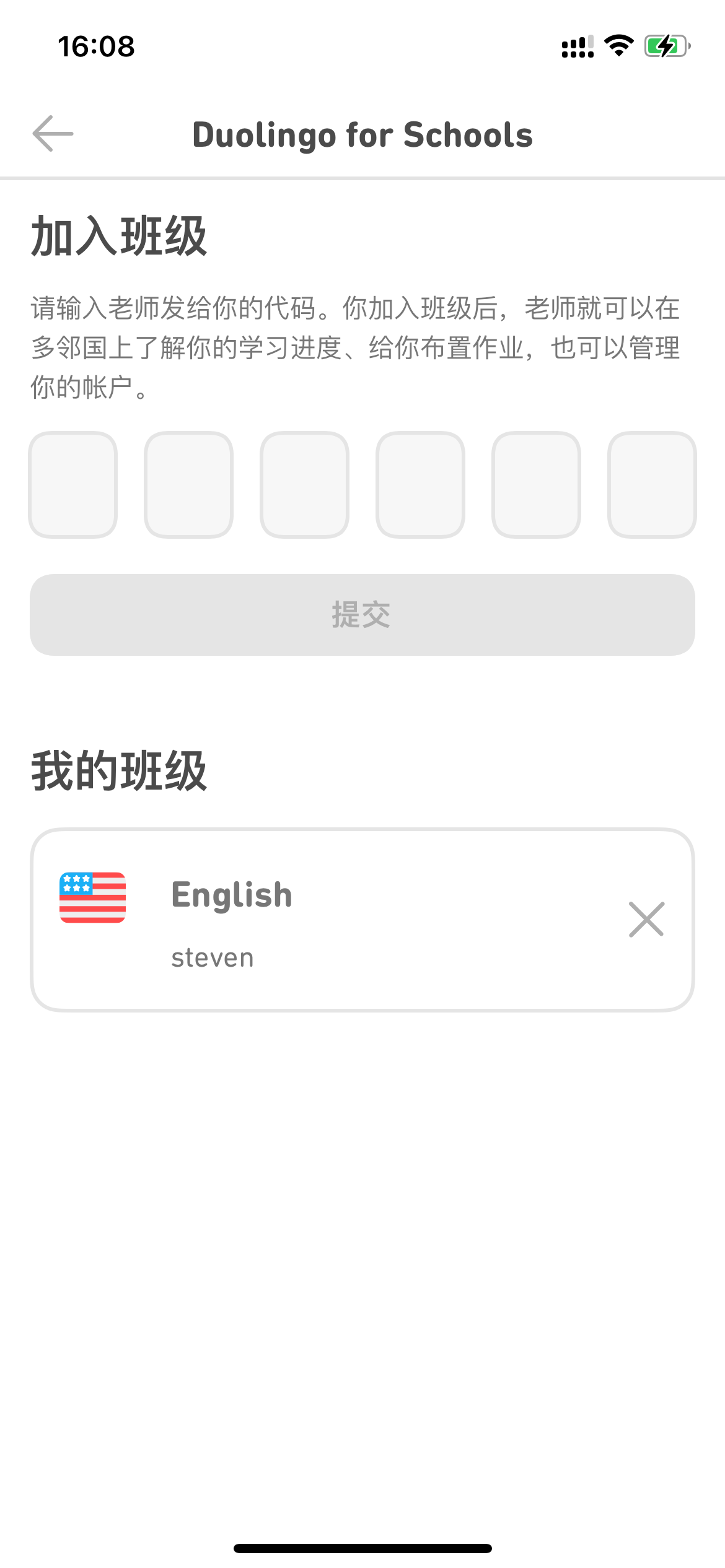
Task: Select the last class code box
Action: (x=652, y=485)
